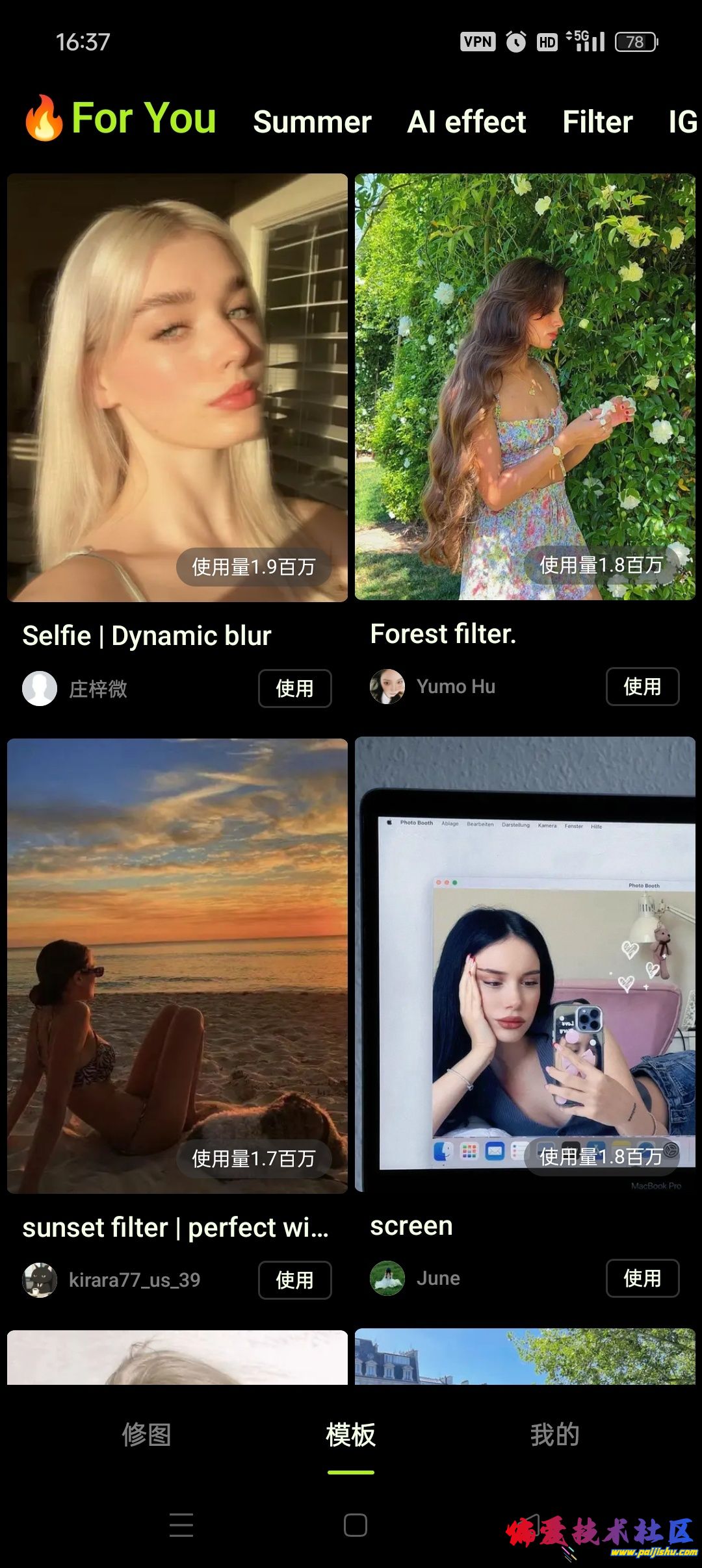
Task: View the Forest filter template
Action: (525, 387)
